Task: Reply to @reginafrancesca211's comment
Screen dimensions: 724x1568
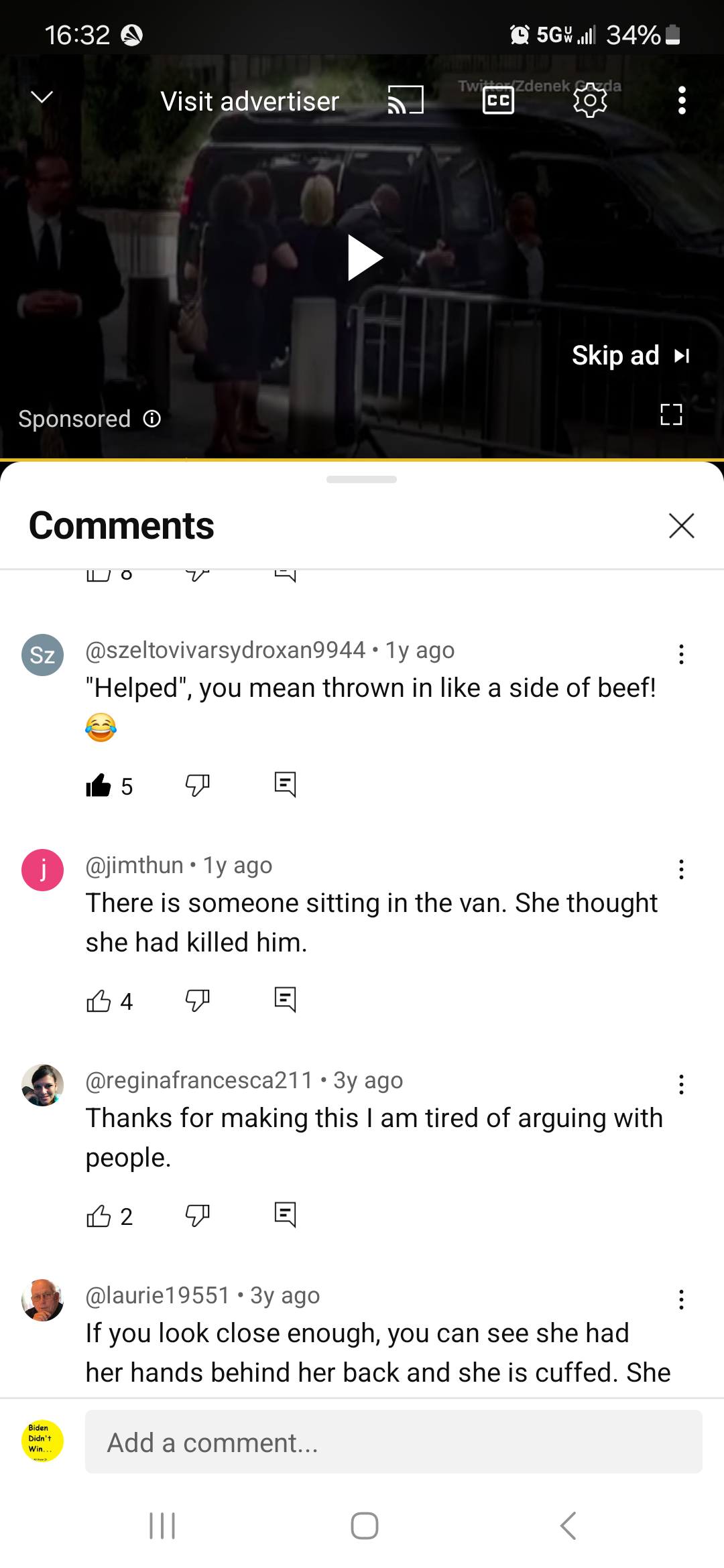Action: (285, 1215)
